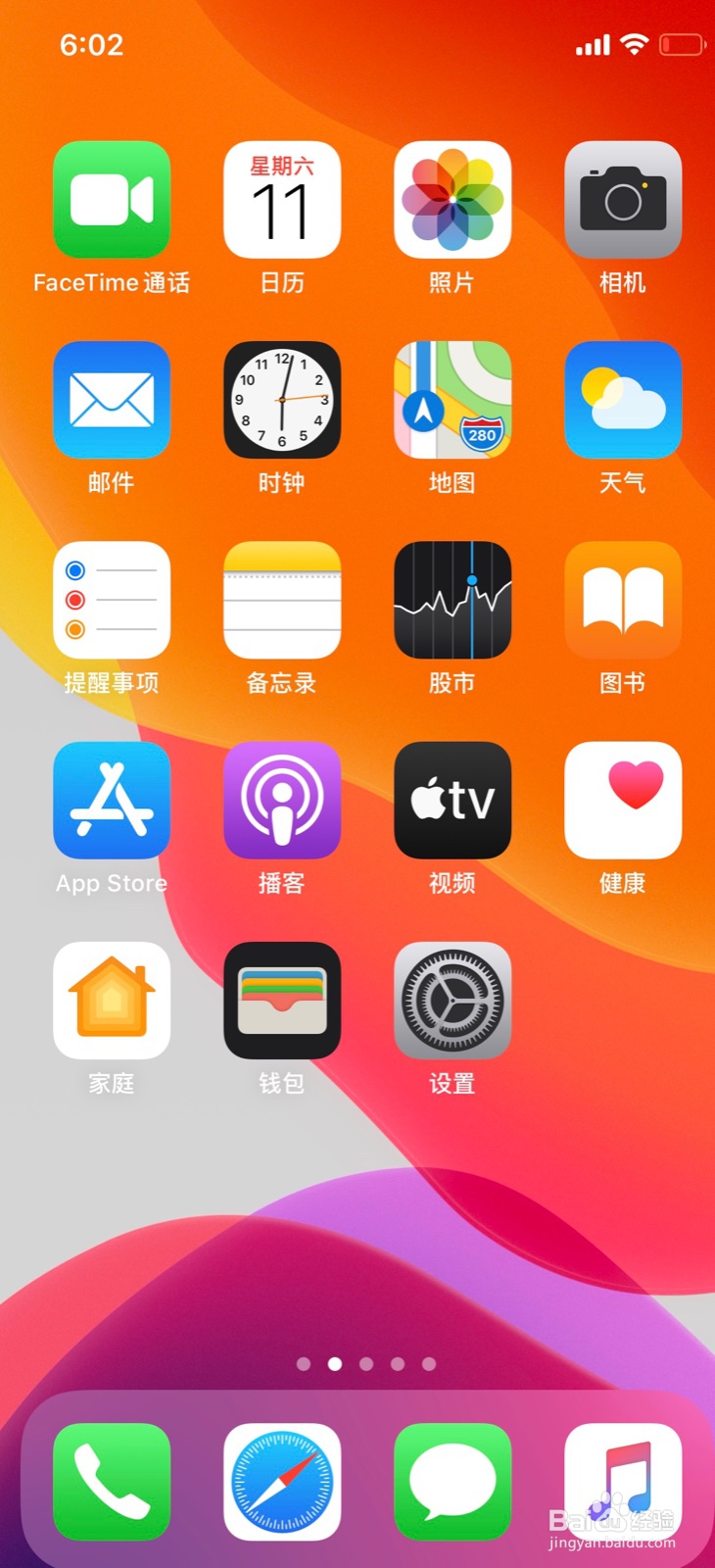Open the 备忘录 notes app
715x1568 pixels.
click(282, 600)
